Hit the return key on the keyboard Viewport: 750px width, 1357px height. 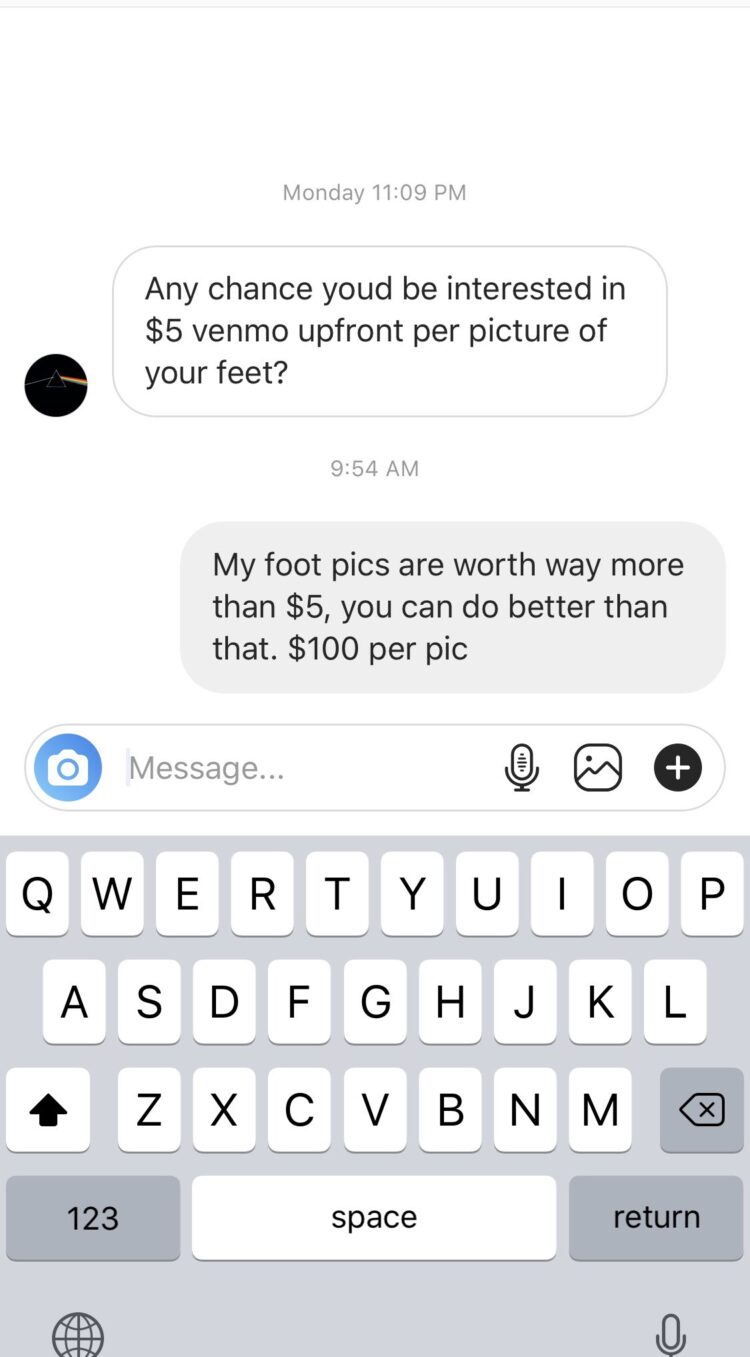(656, 1217)
